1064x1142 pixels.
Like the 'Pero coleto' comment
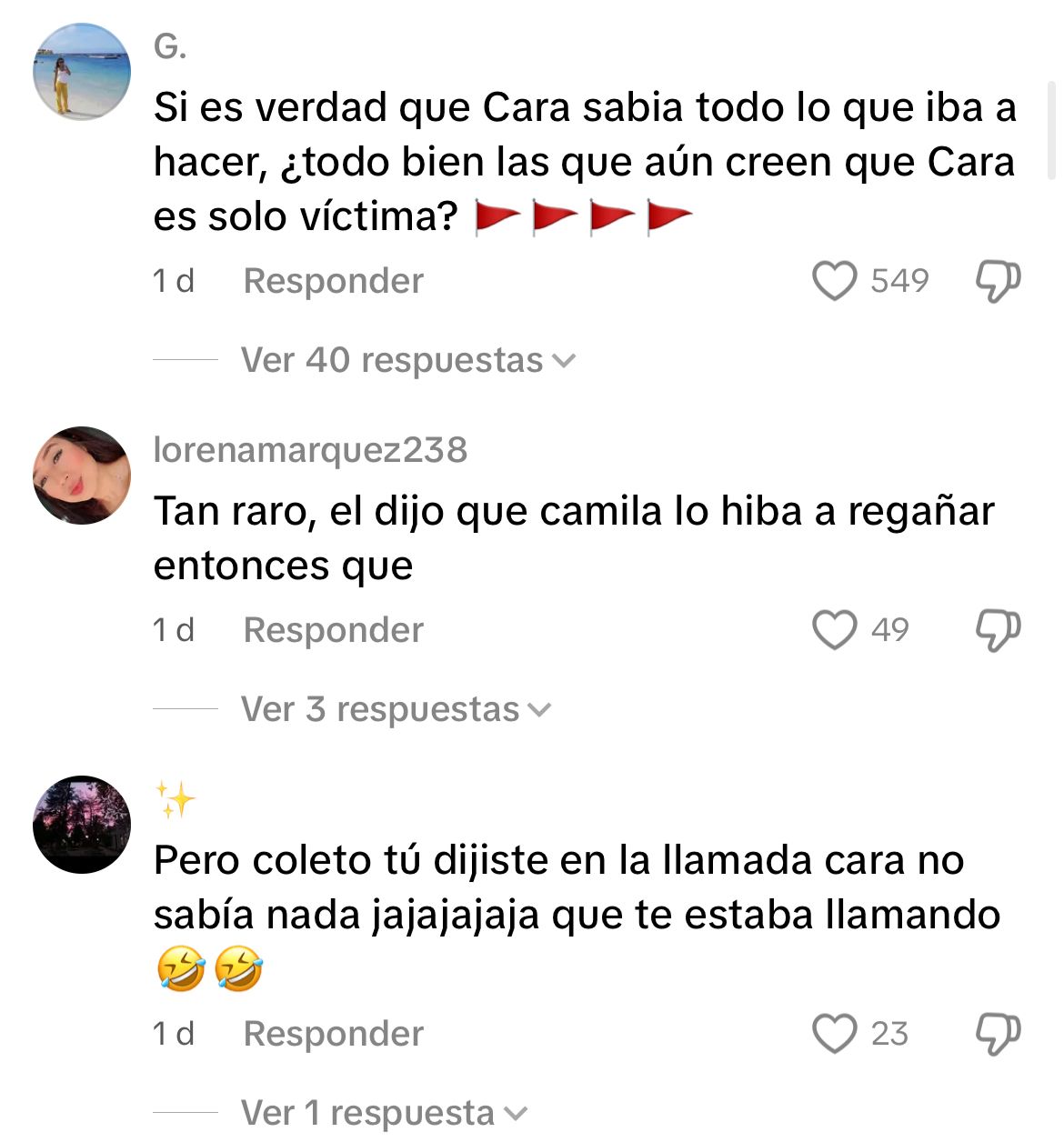point(834,1034)
